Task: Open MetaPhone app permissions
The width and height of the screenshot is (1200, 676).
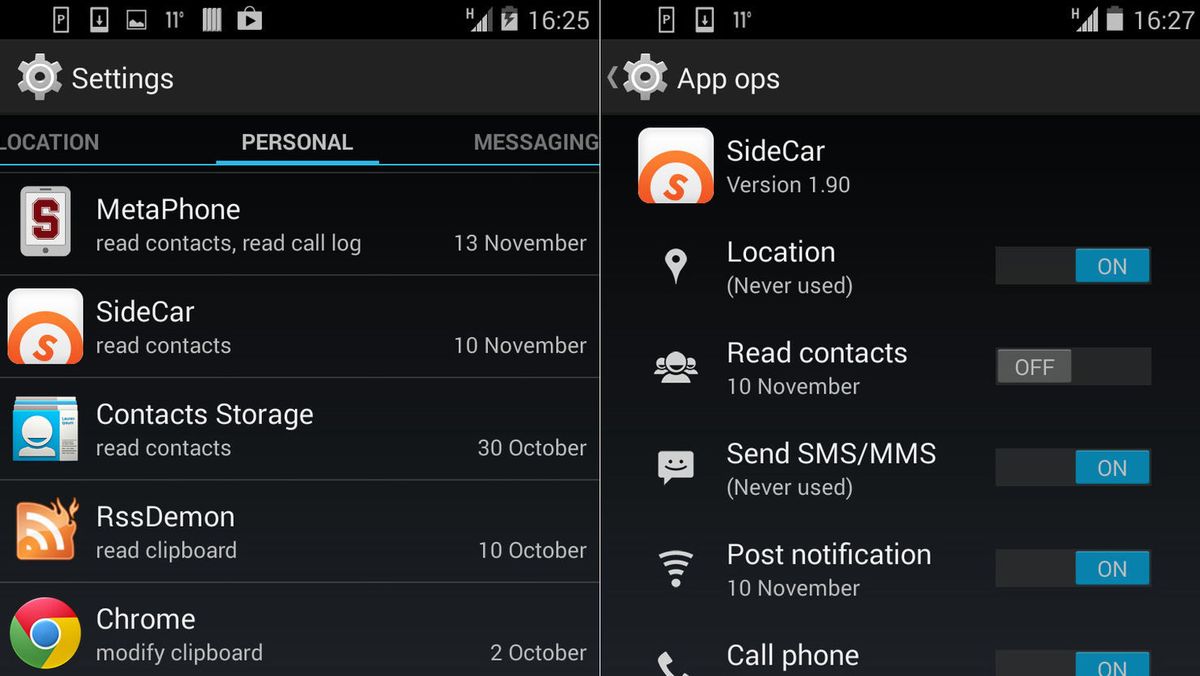Action: [299, 224]
